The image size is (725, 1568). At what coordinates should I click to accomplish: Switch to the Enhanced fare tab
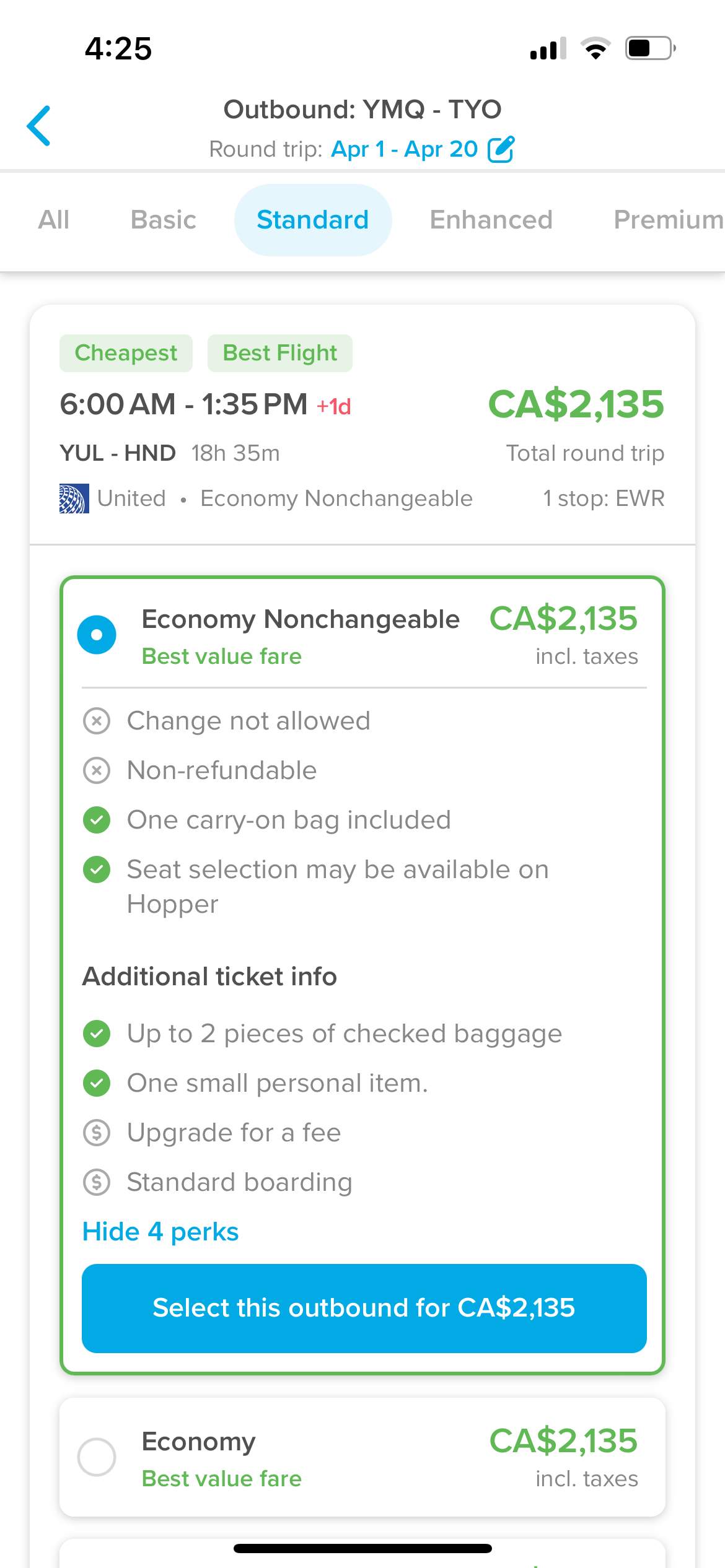pyautogui.click(x=490, y=219)
